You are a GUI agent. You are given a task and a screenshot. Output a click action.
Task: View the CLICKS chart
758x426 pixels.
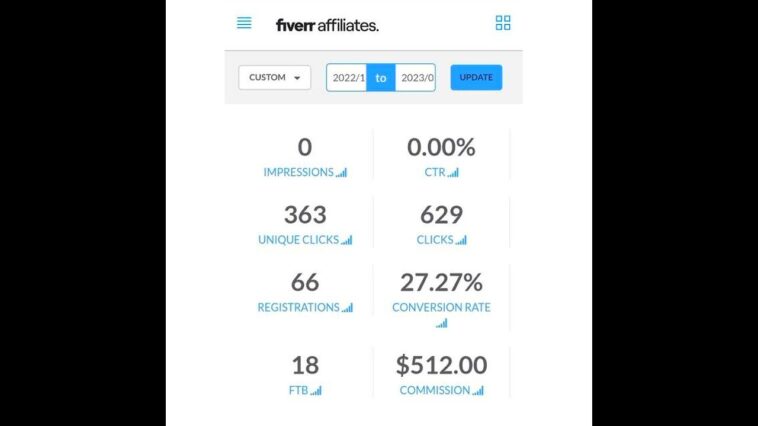click(441, 240)
